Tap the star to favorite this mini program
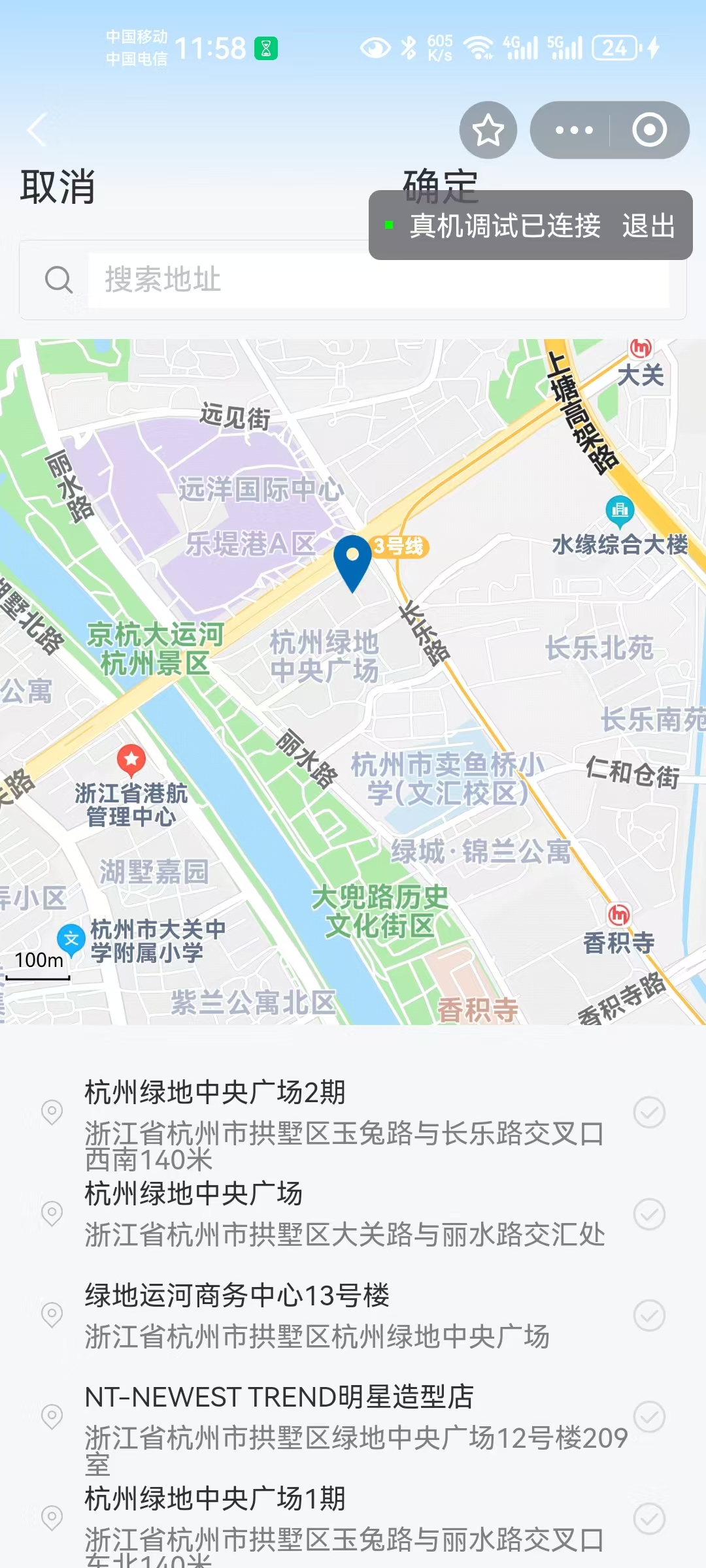The image size is (706, 1568). [x=488, y=130]
